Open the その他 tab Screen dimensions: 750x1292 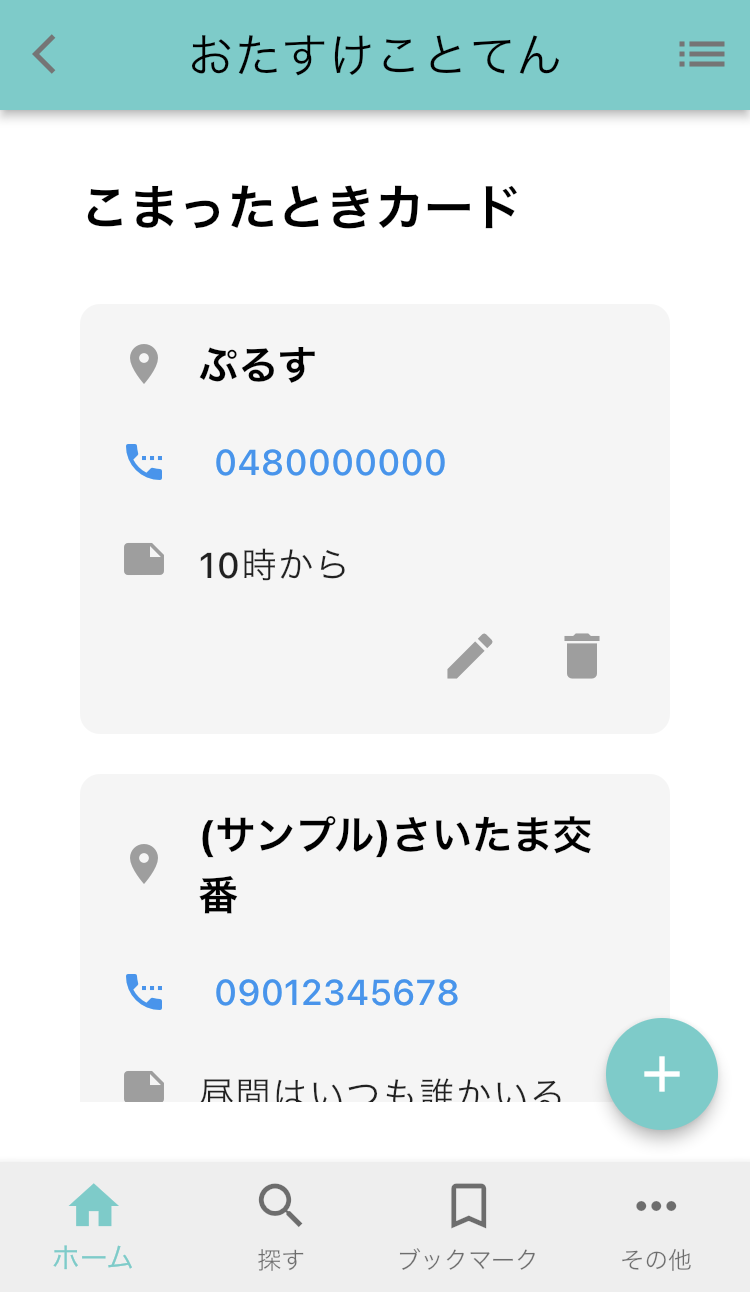point(656,1224)
